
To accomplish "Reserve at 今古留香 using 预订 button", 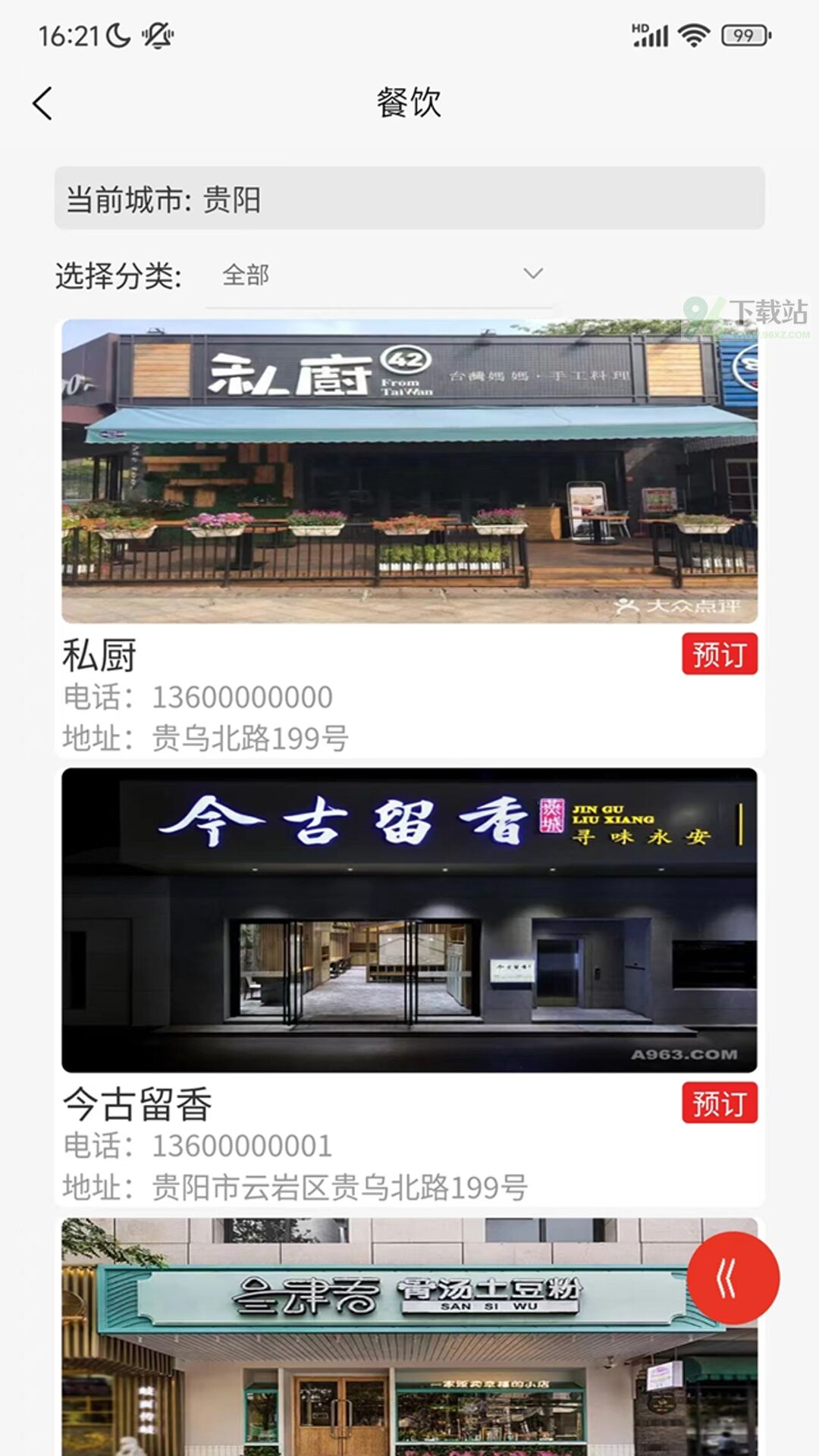I will point(719,1103).
